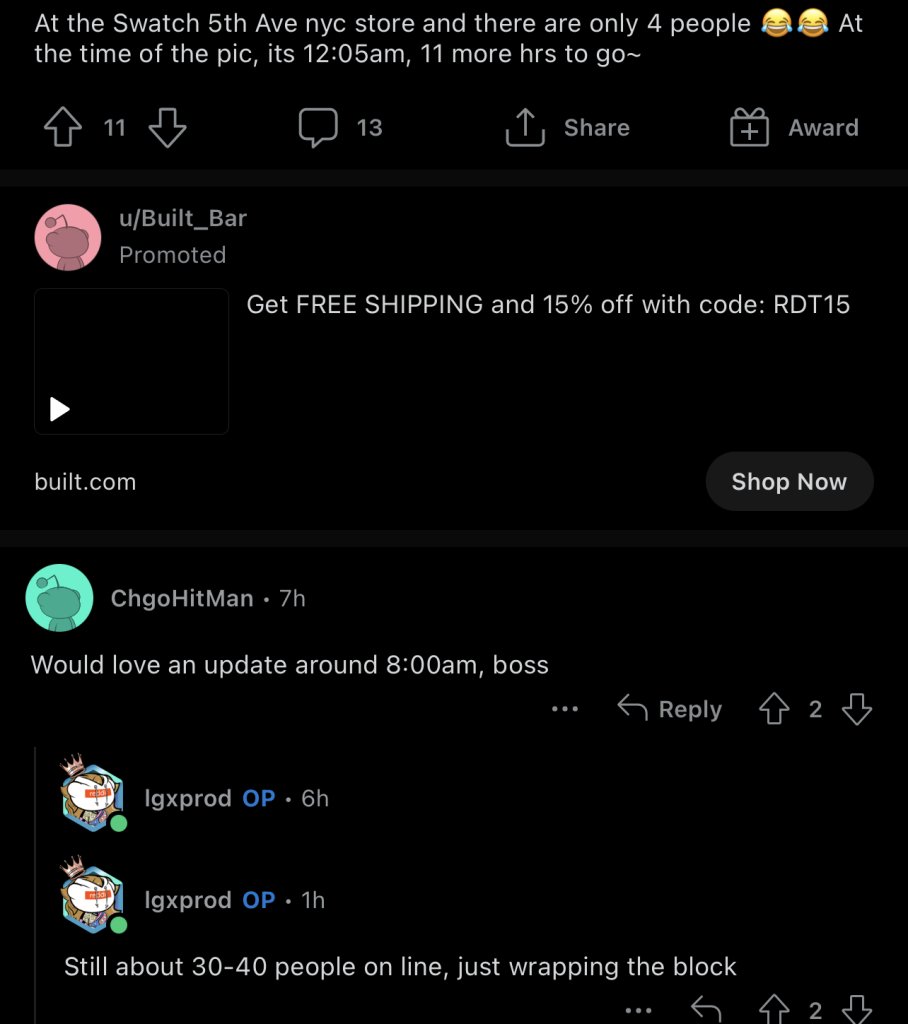Downvote lgxprod's 30-40 people comment
The height and width of the screenshot is (1024, 908).
[857, 1010]
